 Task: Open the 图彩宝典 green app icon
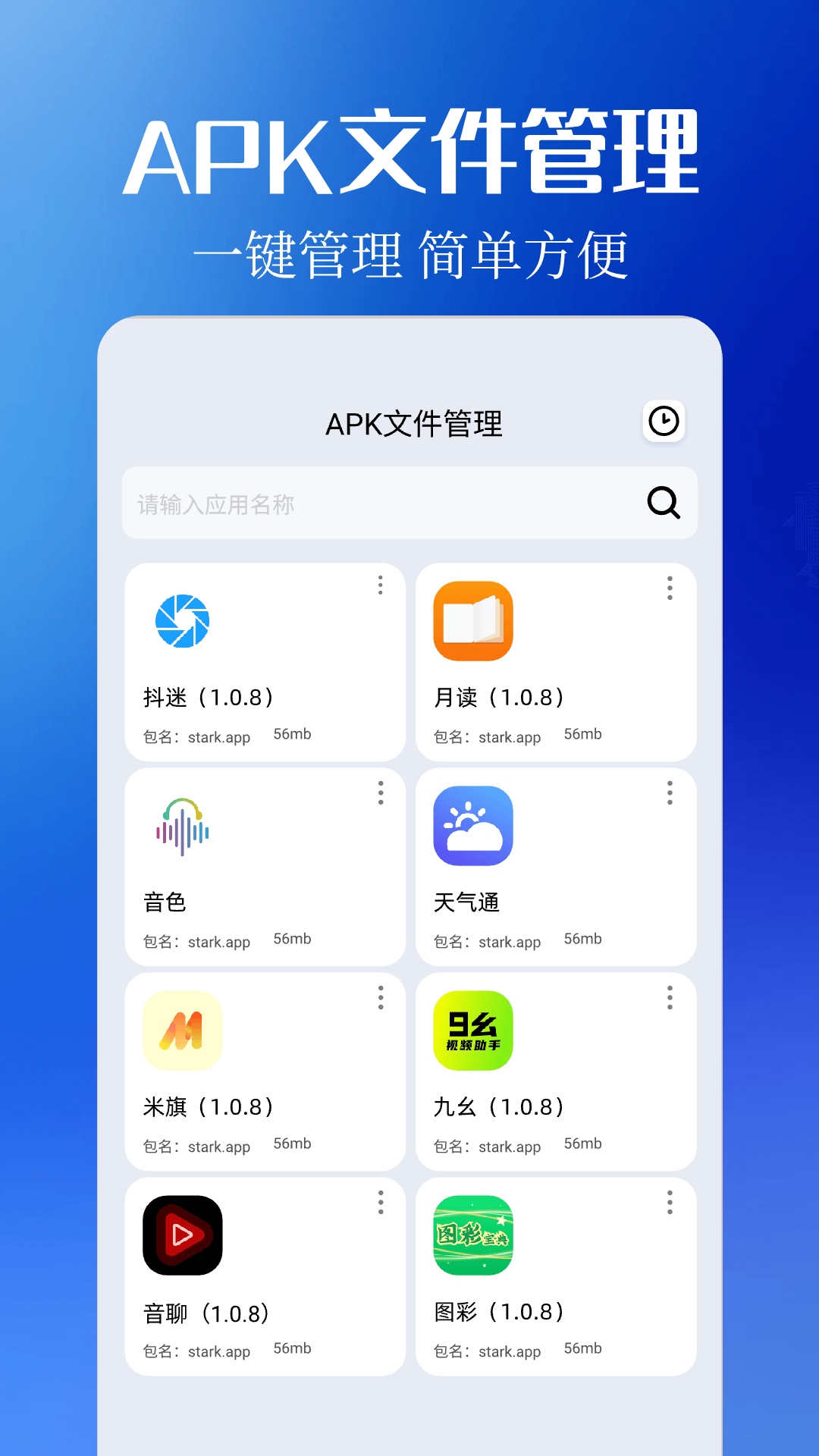click(472, 1235)
